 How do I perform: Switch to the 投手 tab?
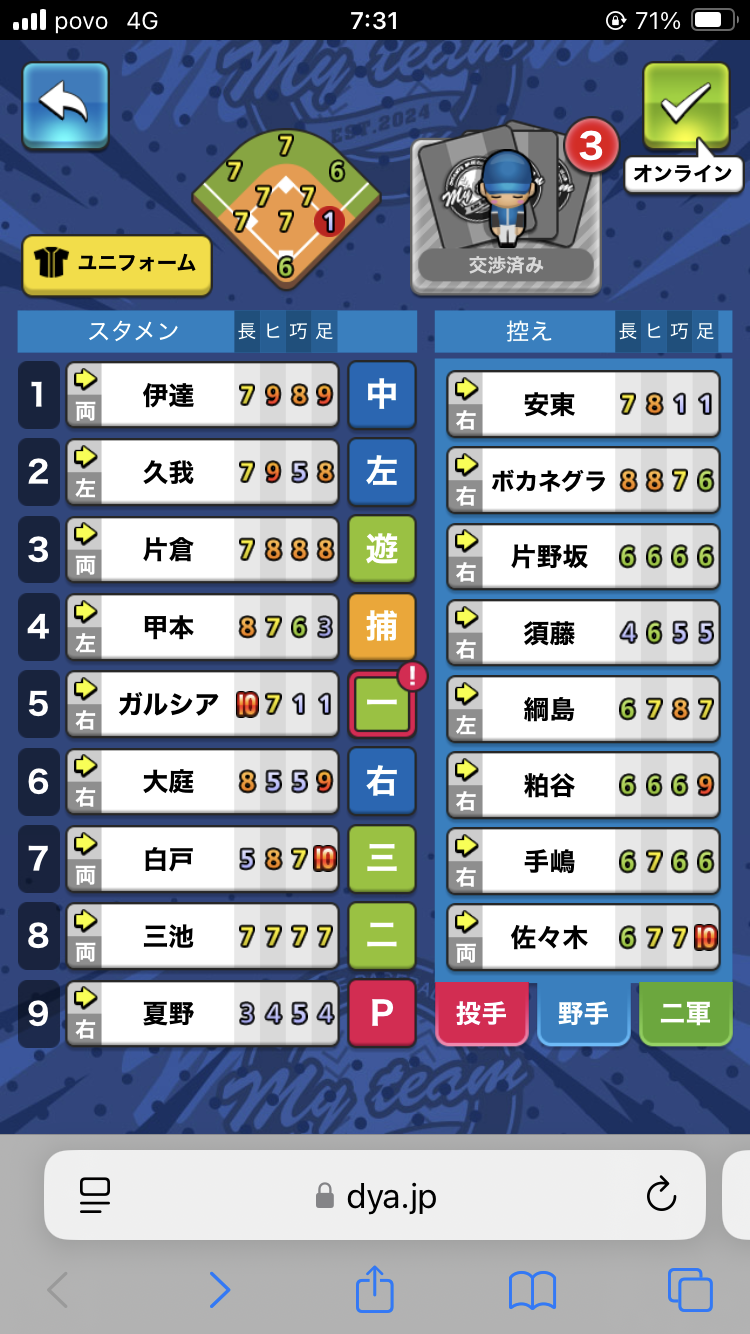click(x=482, y=1014)
